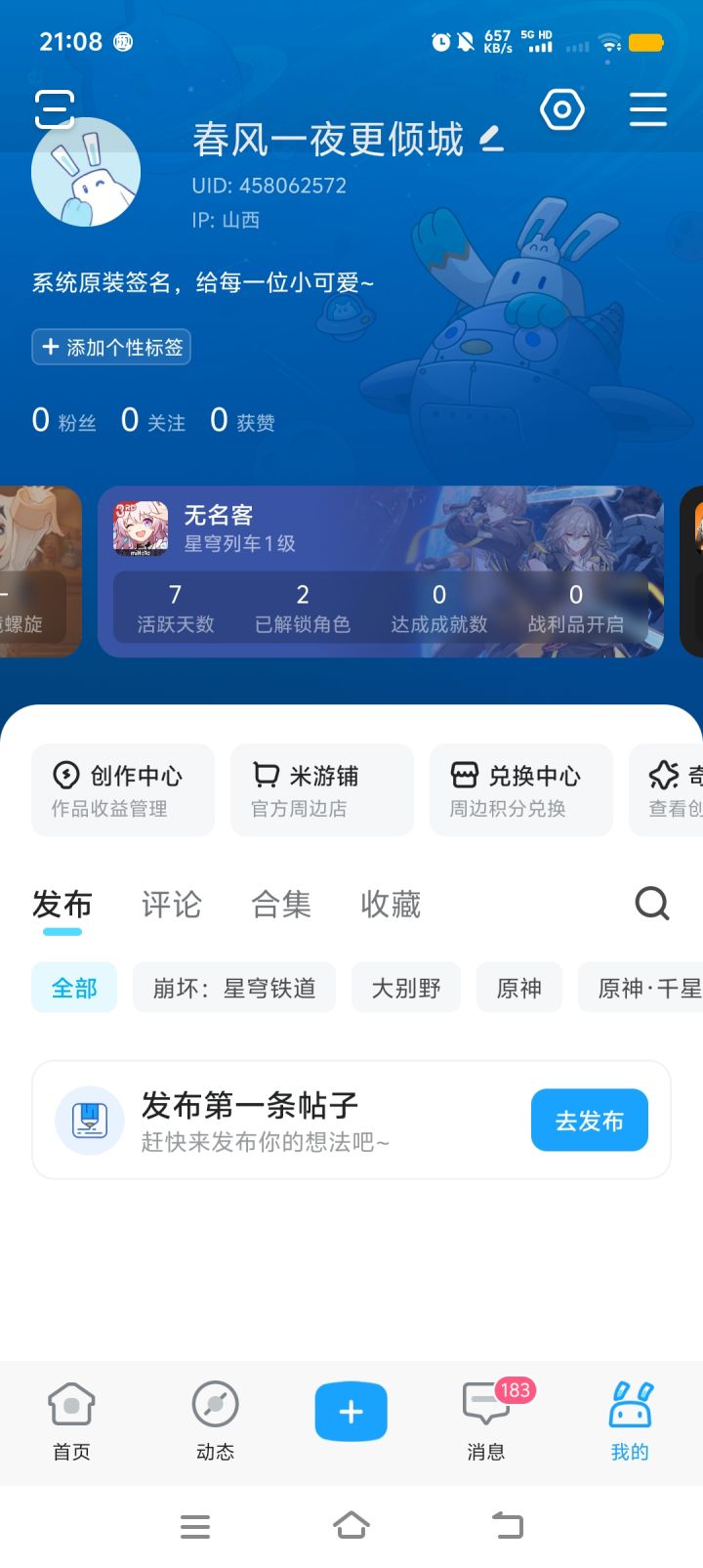Add a personal tag via 添加个性标签

tap(110, 347)
